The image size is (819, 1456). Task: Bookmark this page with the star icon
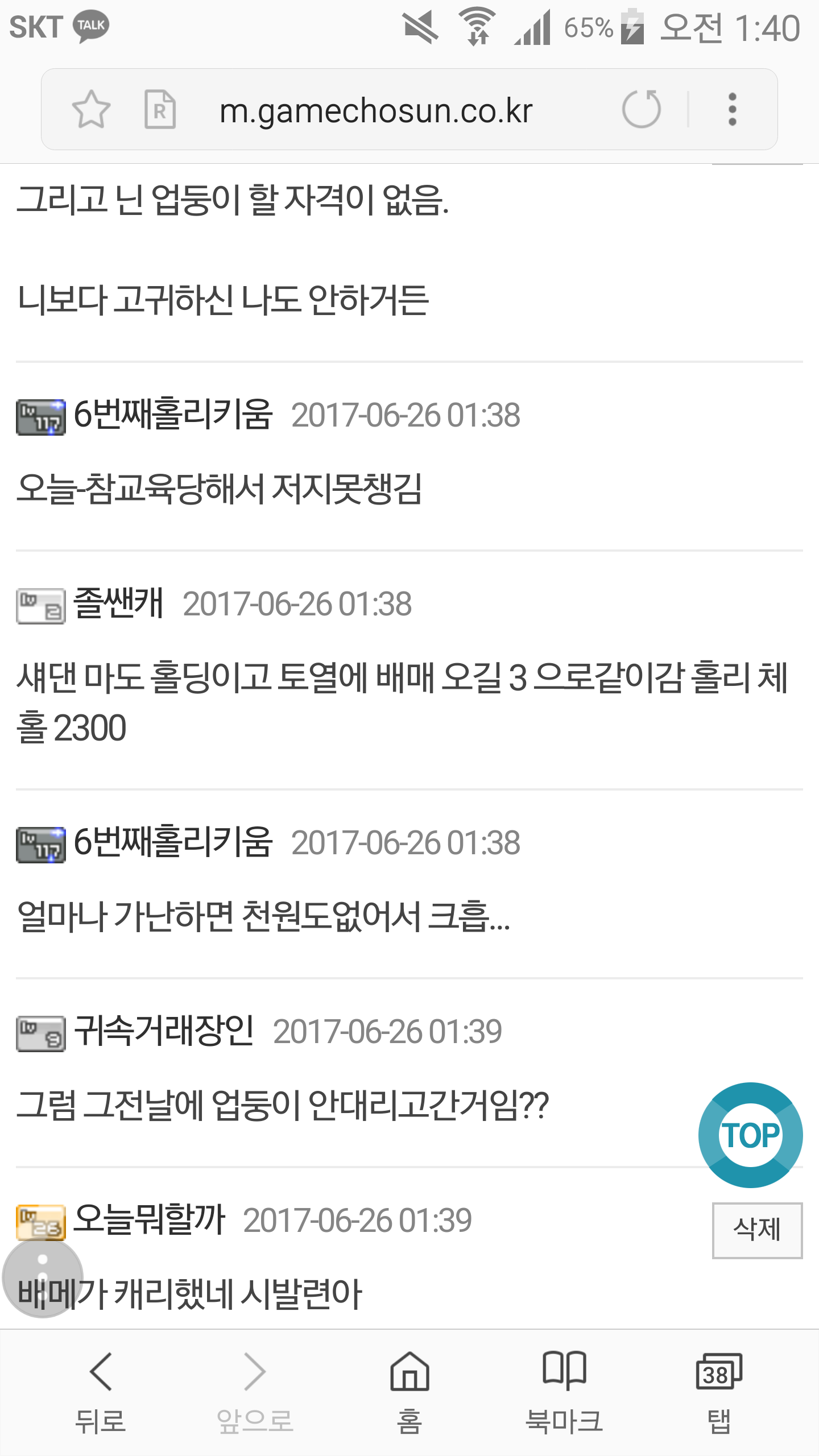91,109
